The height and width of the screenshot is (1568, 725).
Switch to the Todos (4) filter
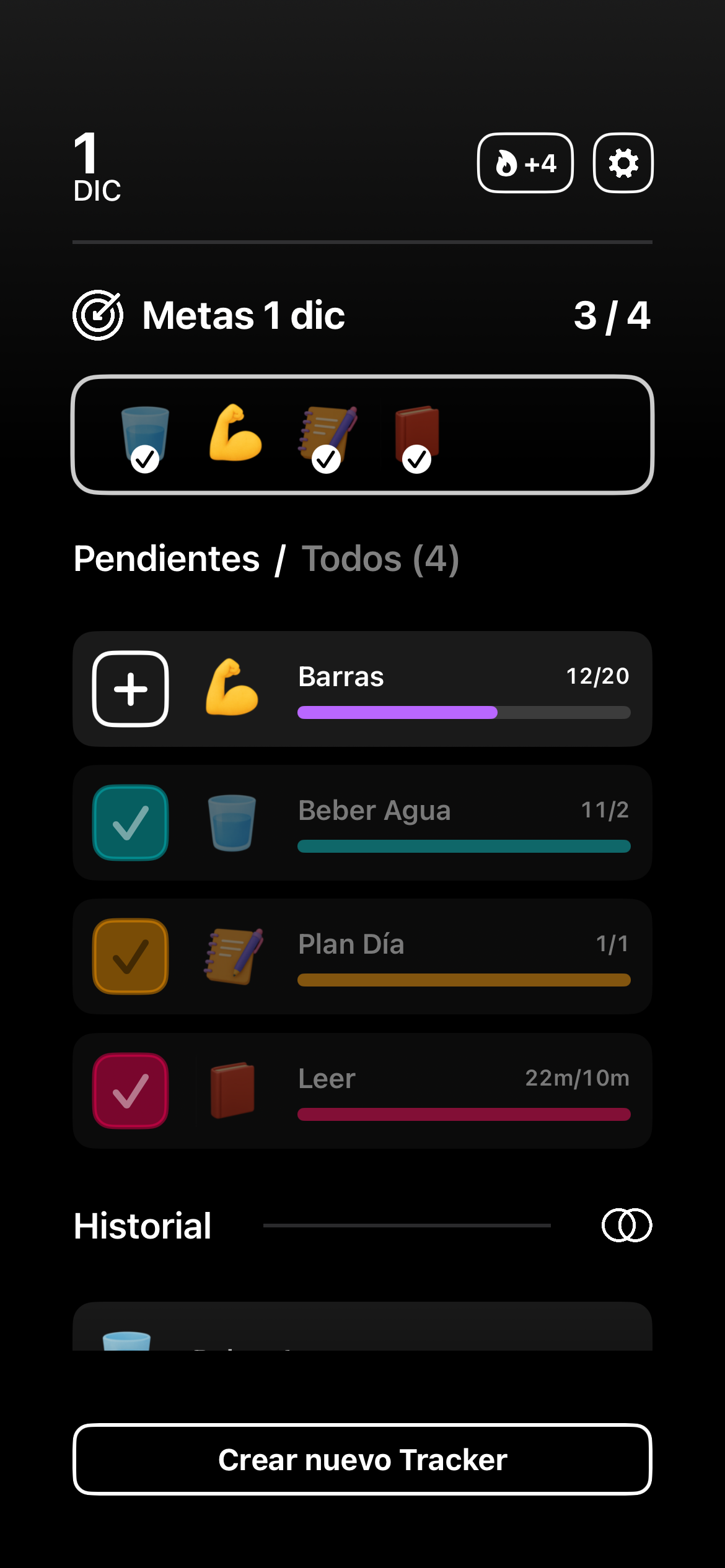point(382,558)
